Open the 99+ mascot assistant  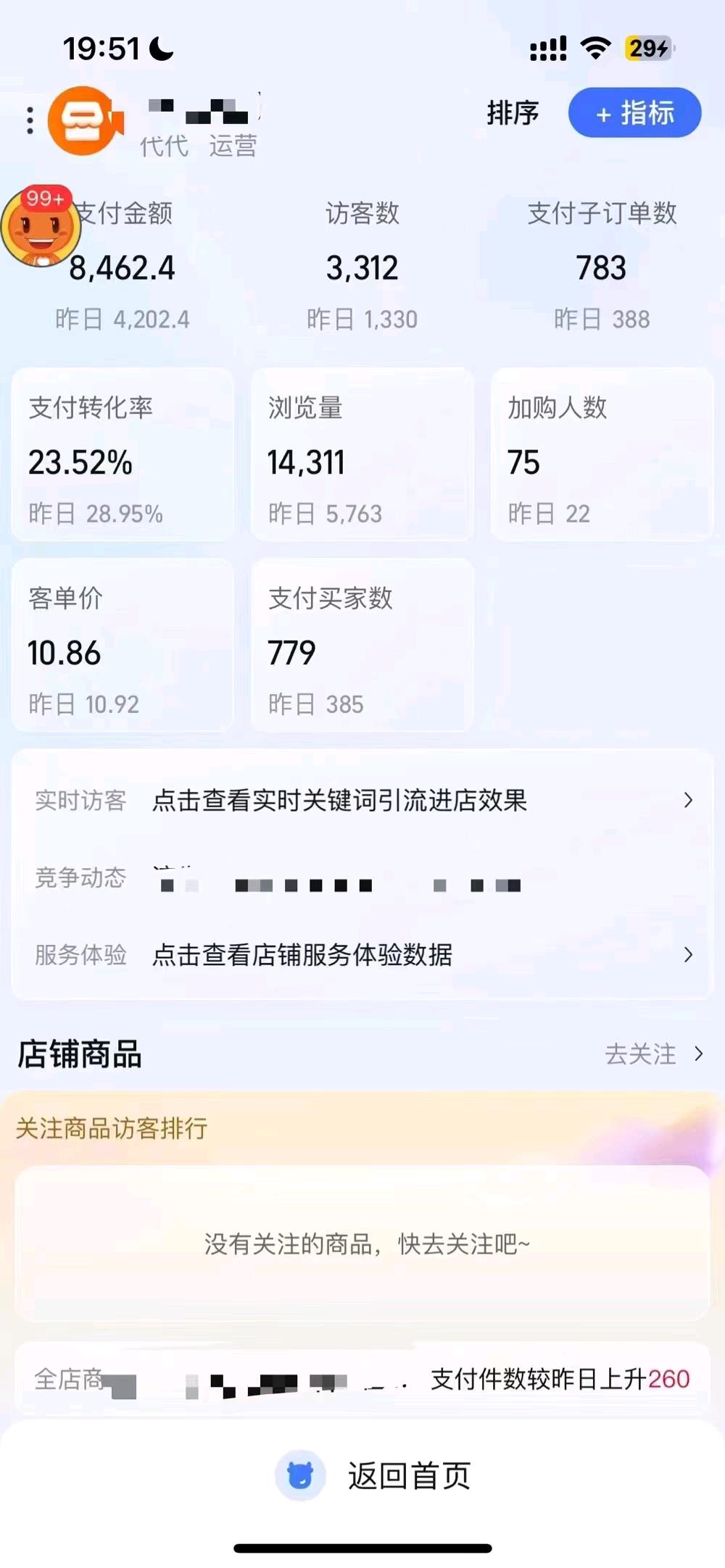coord(40,227)
